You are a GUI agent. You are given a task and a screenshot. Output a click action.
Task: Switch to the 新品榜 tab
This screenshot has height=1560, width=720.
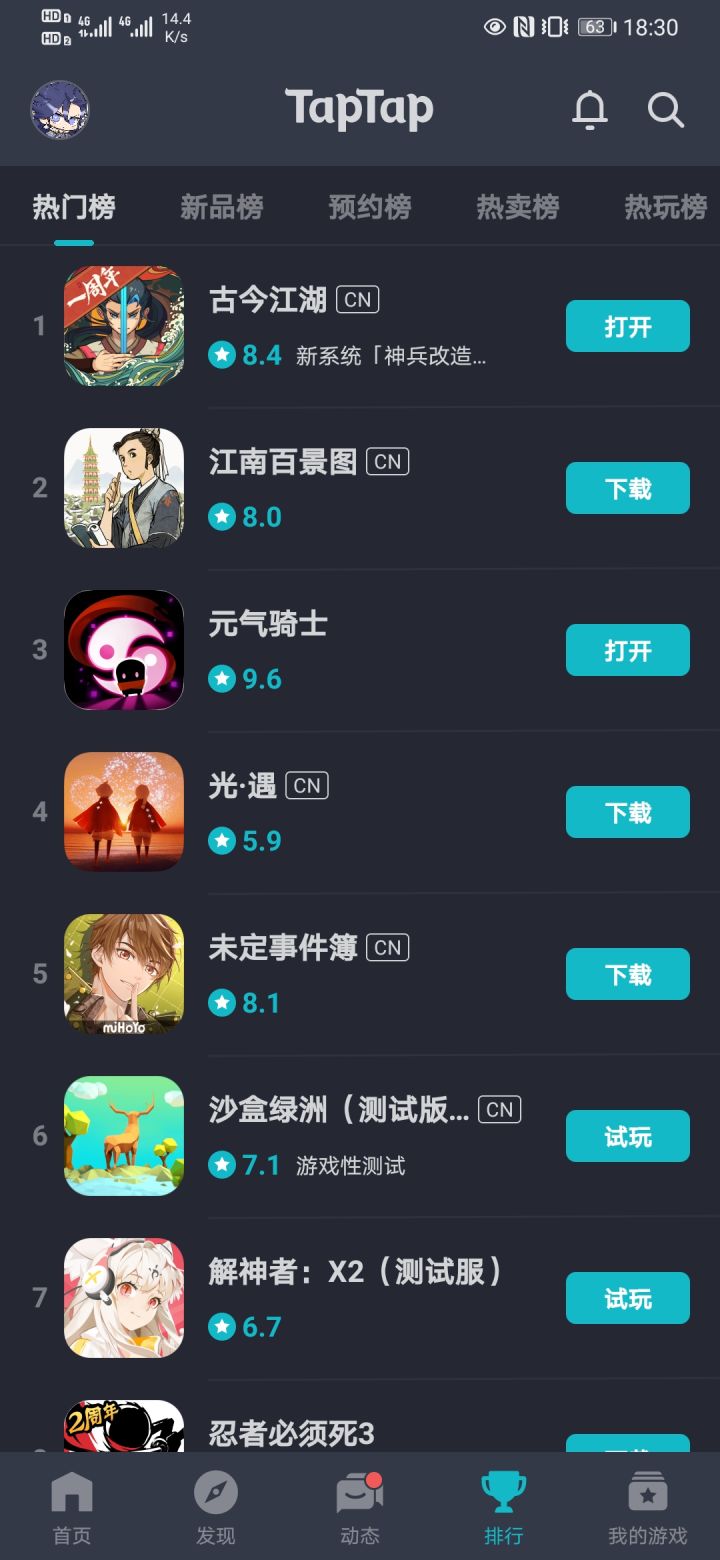coord(222,207)
